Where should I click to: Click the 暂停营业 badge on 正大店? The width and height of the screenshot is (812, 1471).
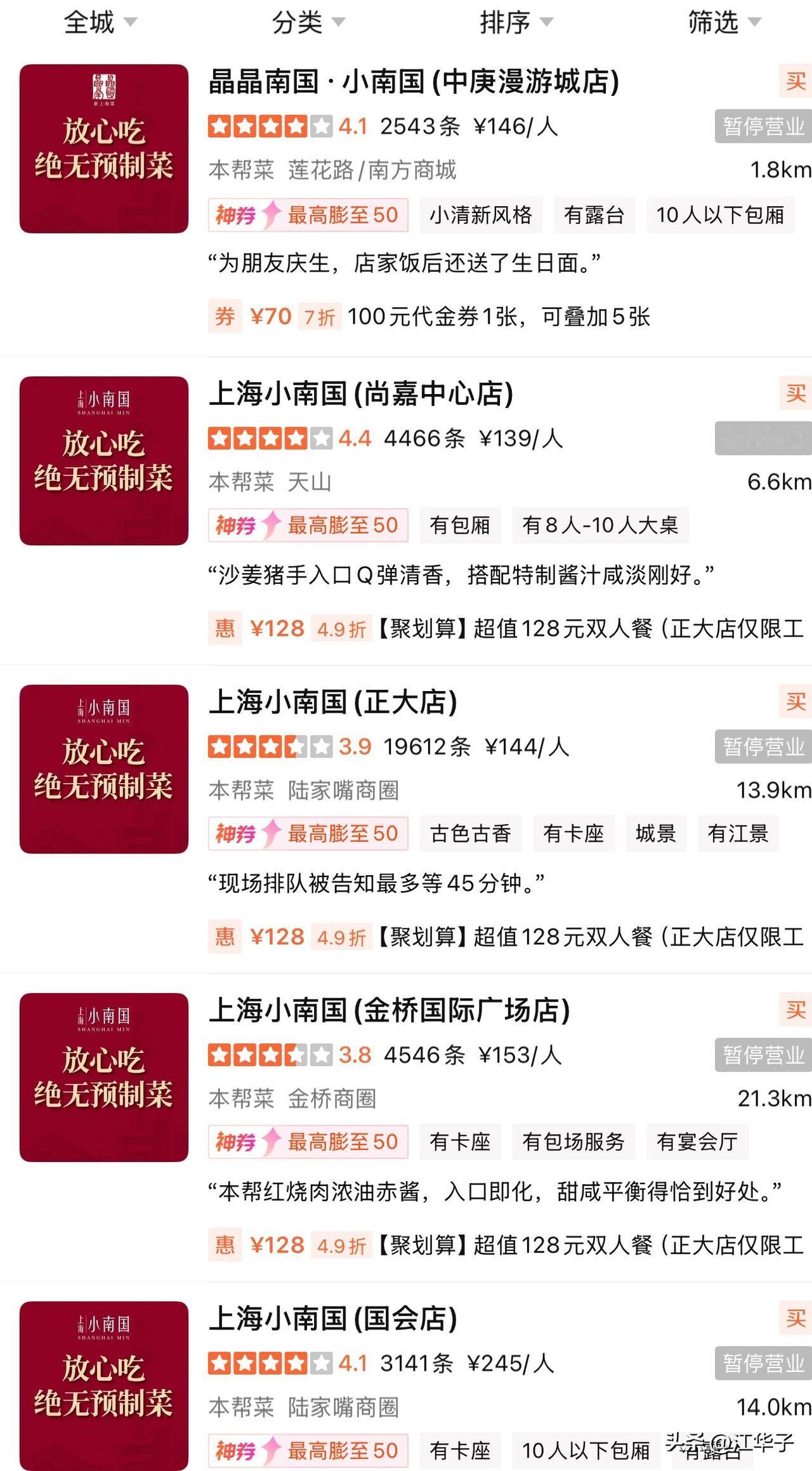click(762, 747)
